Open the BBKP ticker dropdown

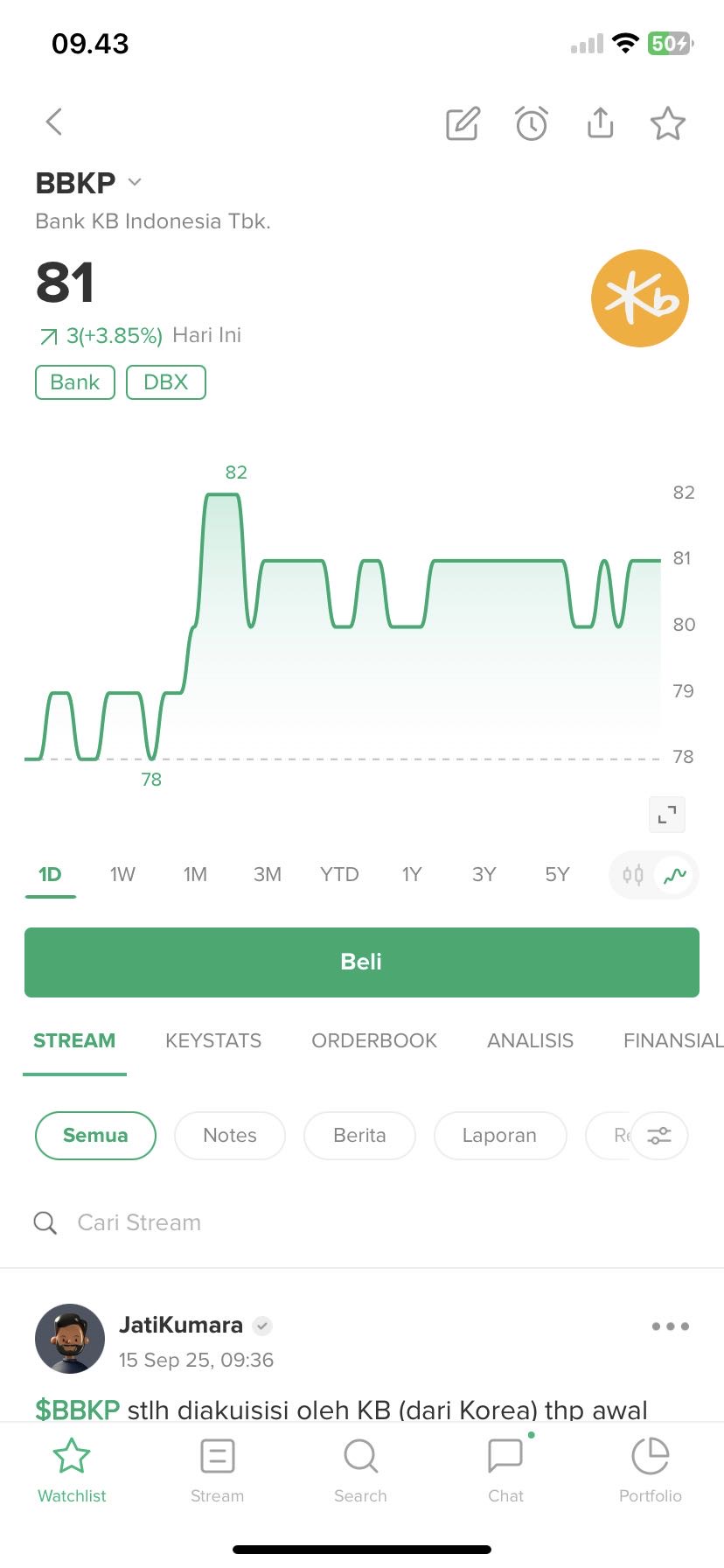pos(134,182)
